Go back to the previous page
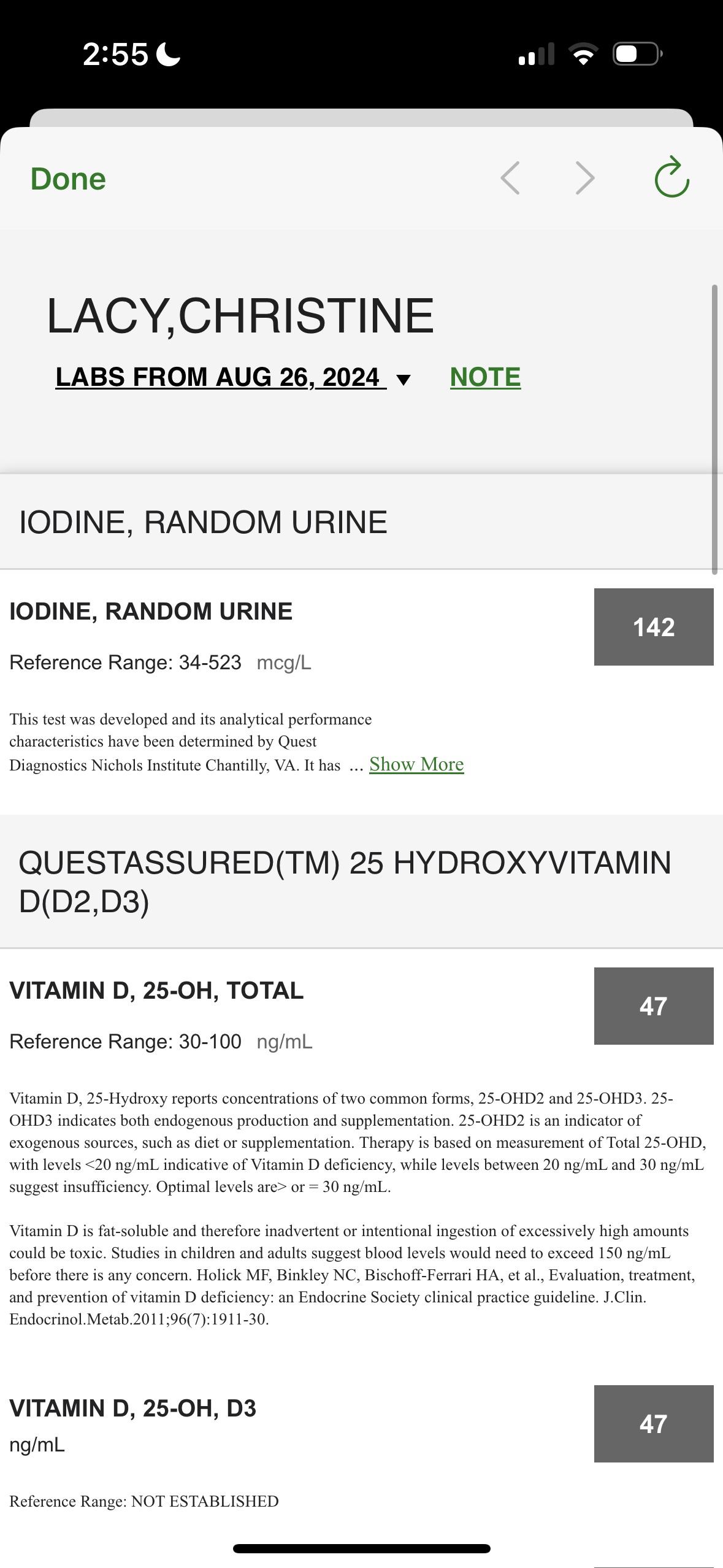Image resolution: width=723 pixels, height=1568 pixels. point(510,179)
